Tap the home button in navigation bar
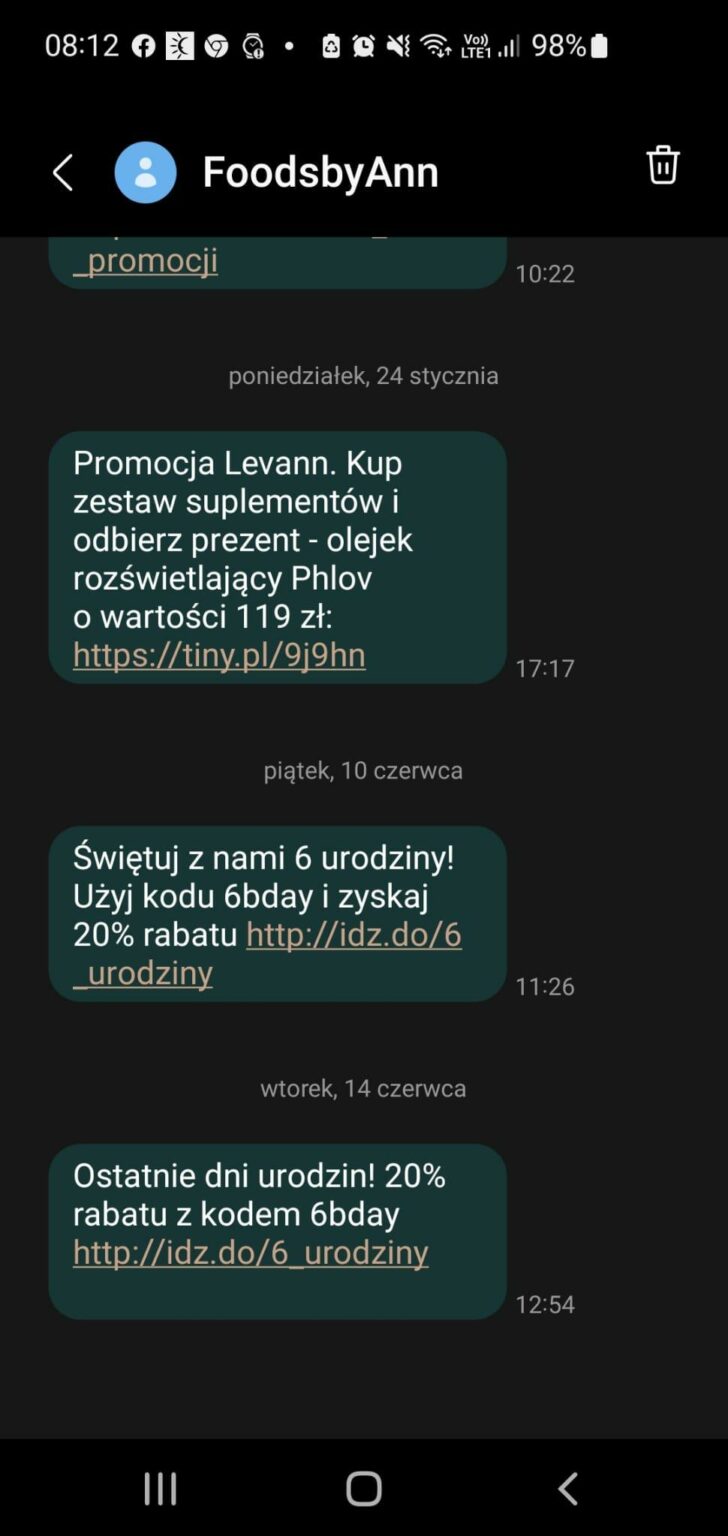The width and height of the screenshot is (728, 1536). (x=364, y=1487)
